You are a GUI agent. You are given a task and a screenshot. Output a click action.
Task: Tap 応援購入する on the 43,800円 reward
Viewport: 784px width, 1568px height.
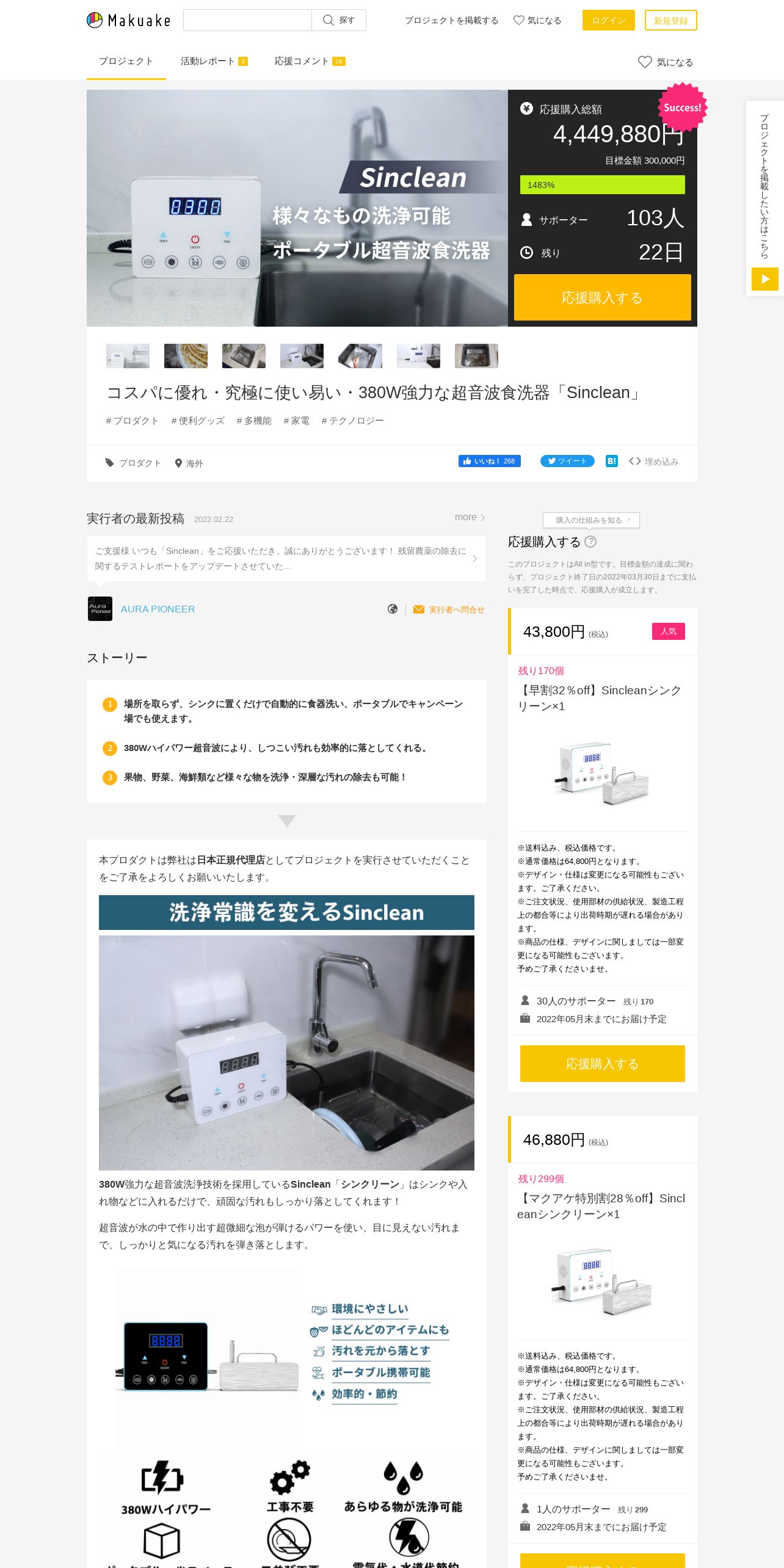pos(603,1064)
